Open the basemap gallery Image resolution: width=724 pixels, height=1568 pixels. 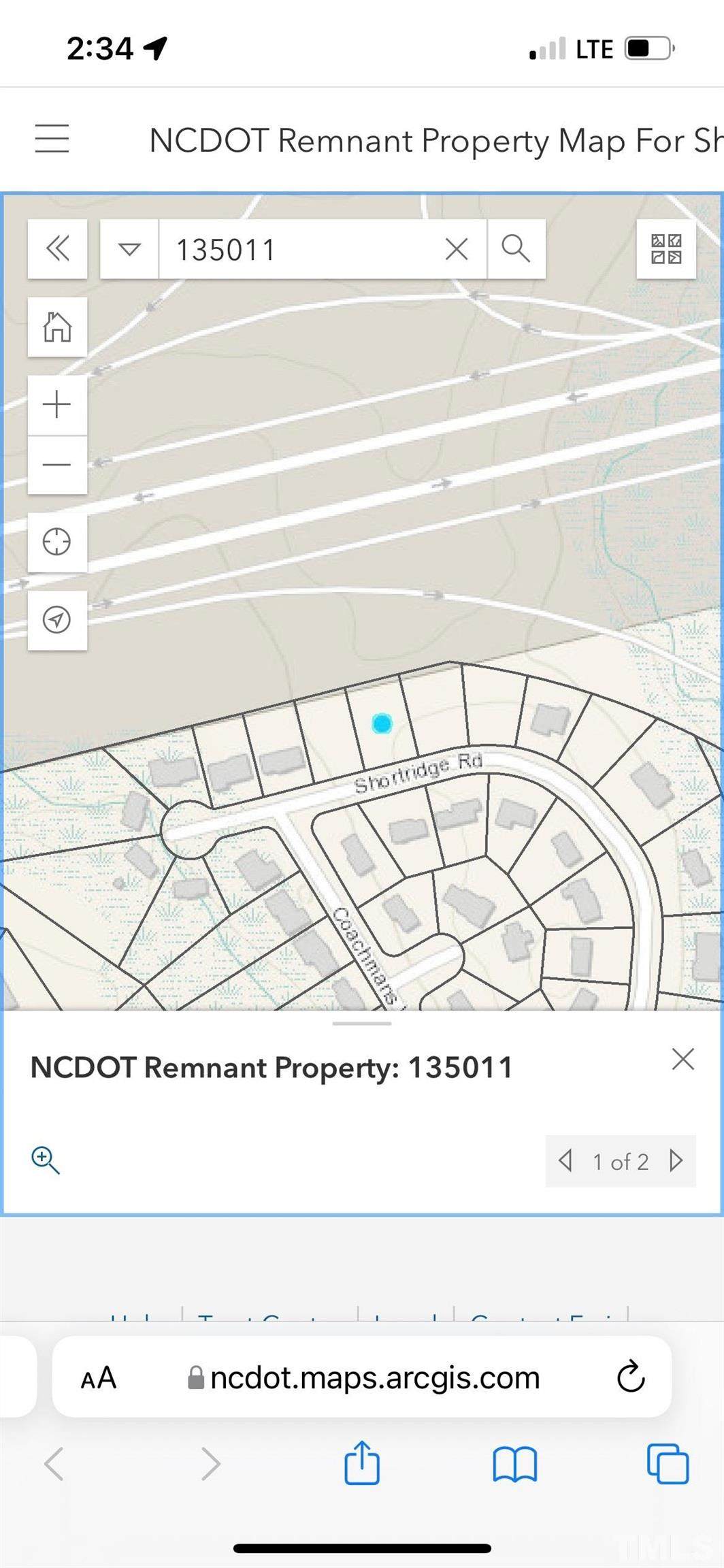(x=666, y=249)
